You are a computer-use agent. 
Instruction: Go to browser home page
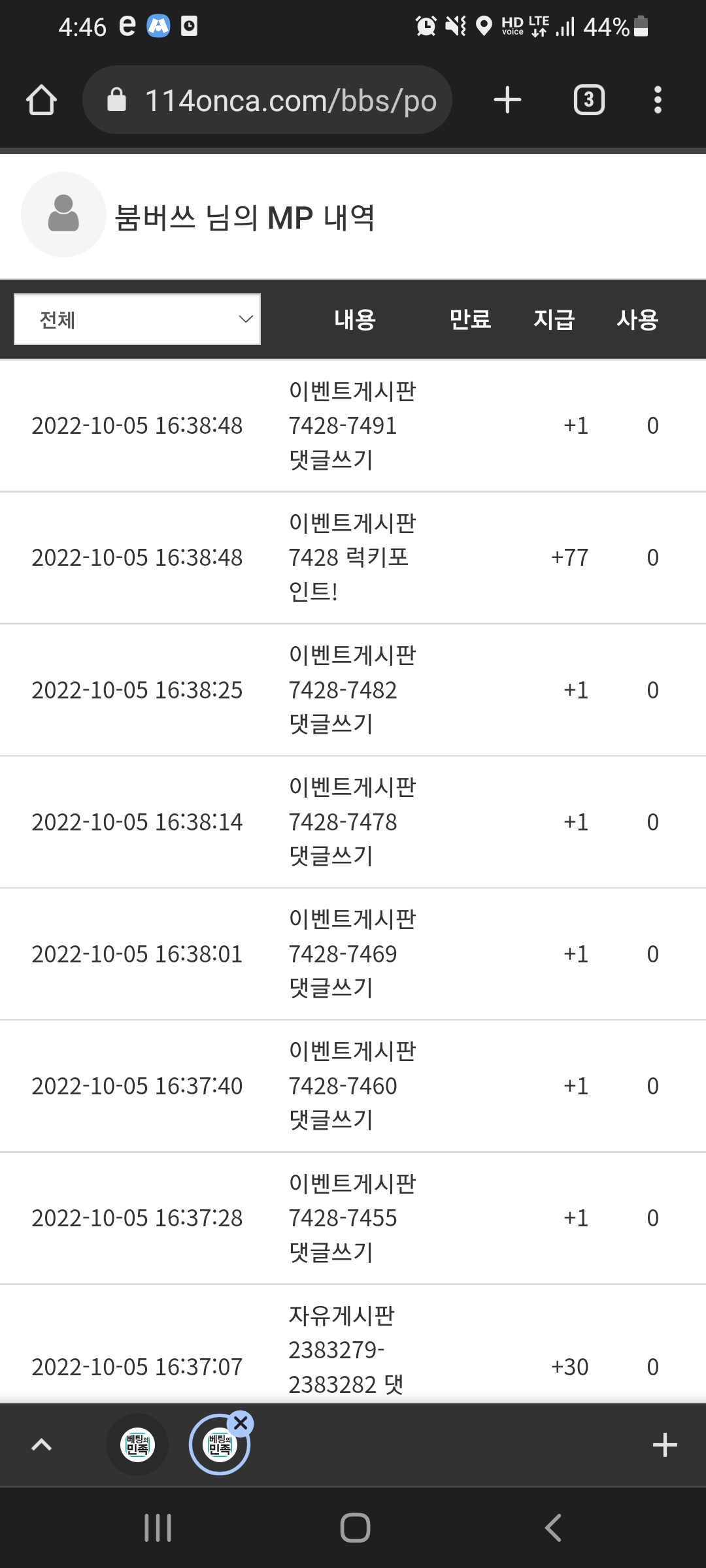tap(41, 100)
